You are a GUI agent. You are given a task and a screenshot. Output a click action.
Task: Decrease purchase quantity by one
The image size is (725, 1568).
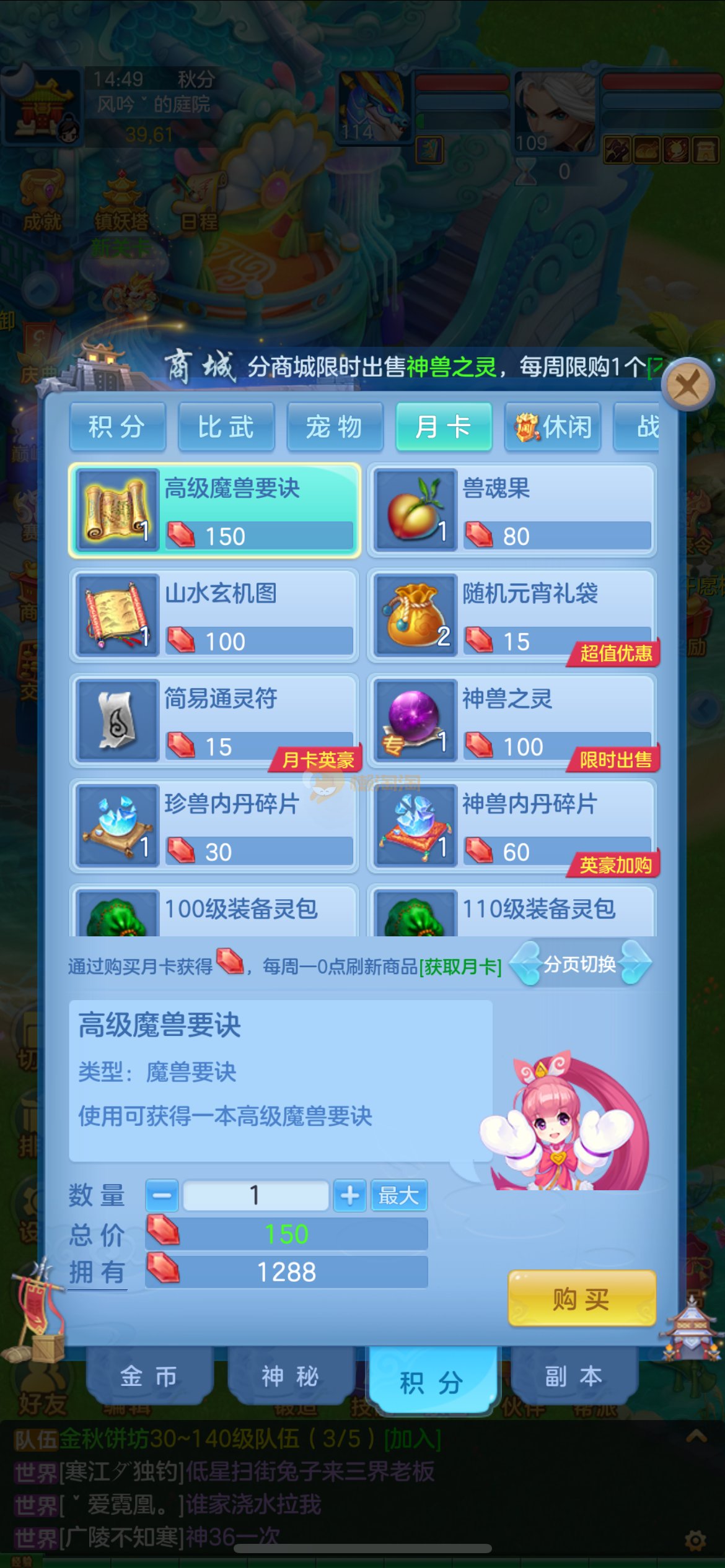click(x=162, y=1195)
